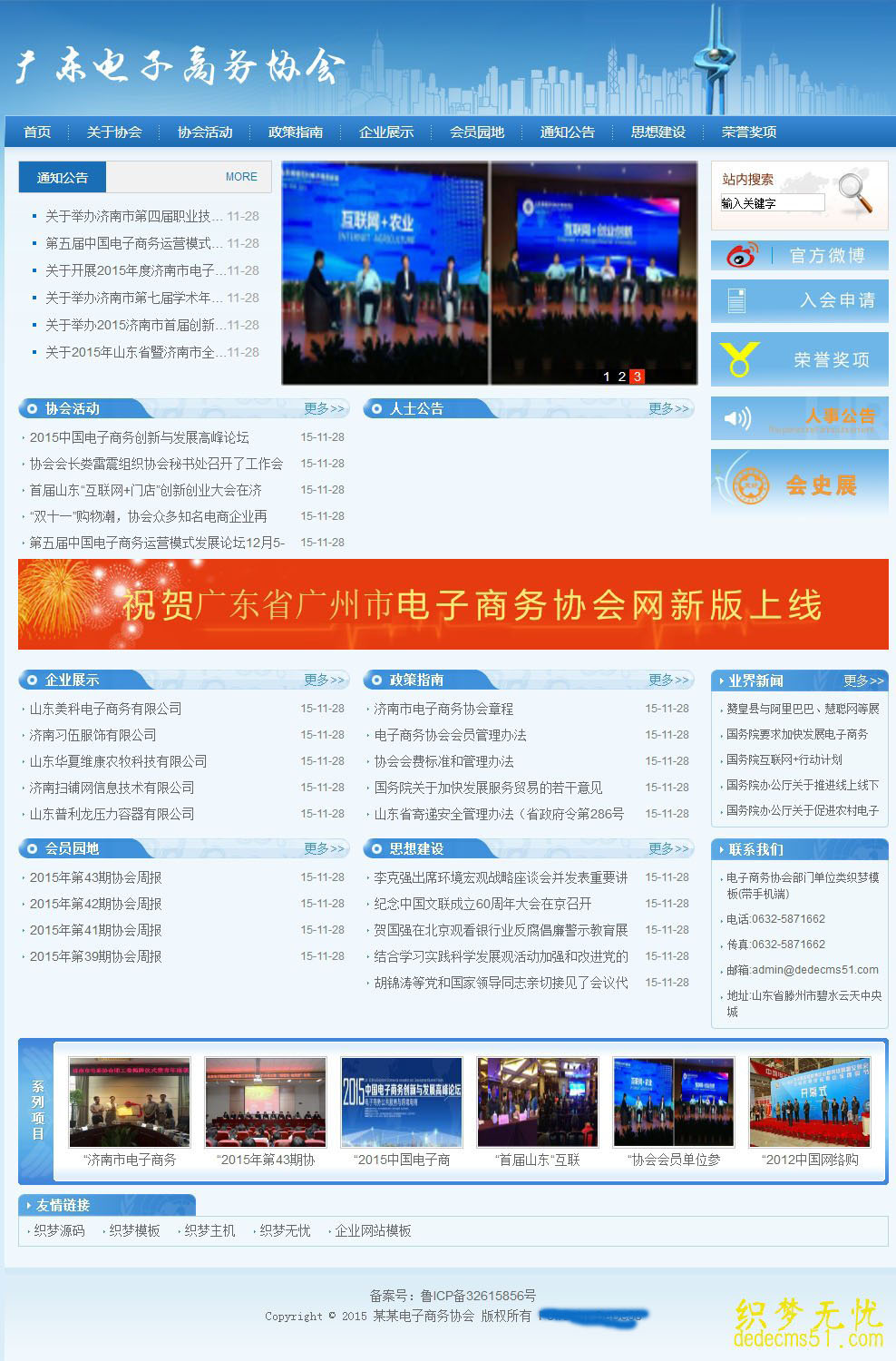Open the 2015中国电子商 project thumbnail
This screenshot has height=1361, width=896.
coord(401,1102)
